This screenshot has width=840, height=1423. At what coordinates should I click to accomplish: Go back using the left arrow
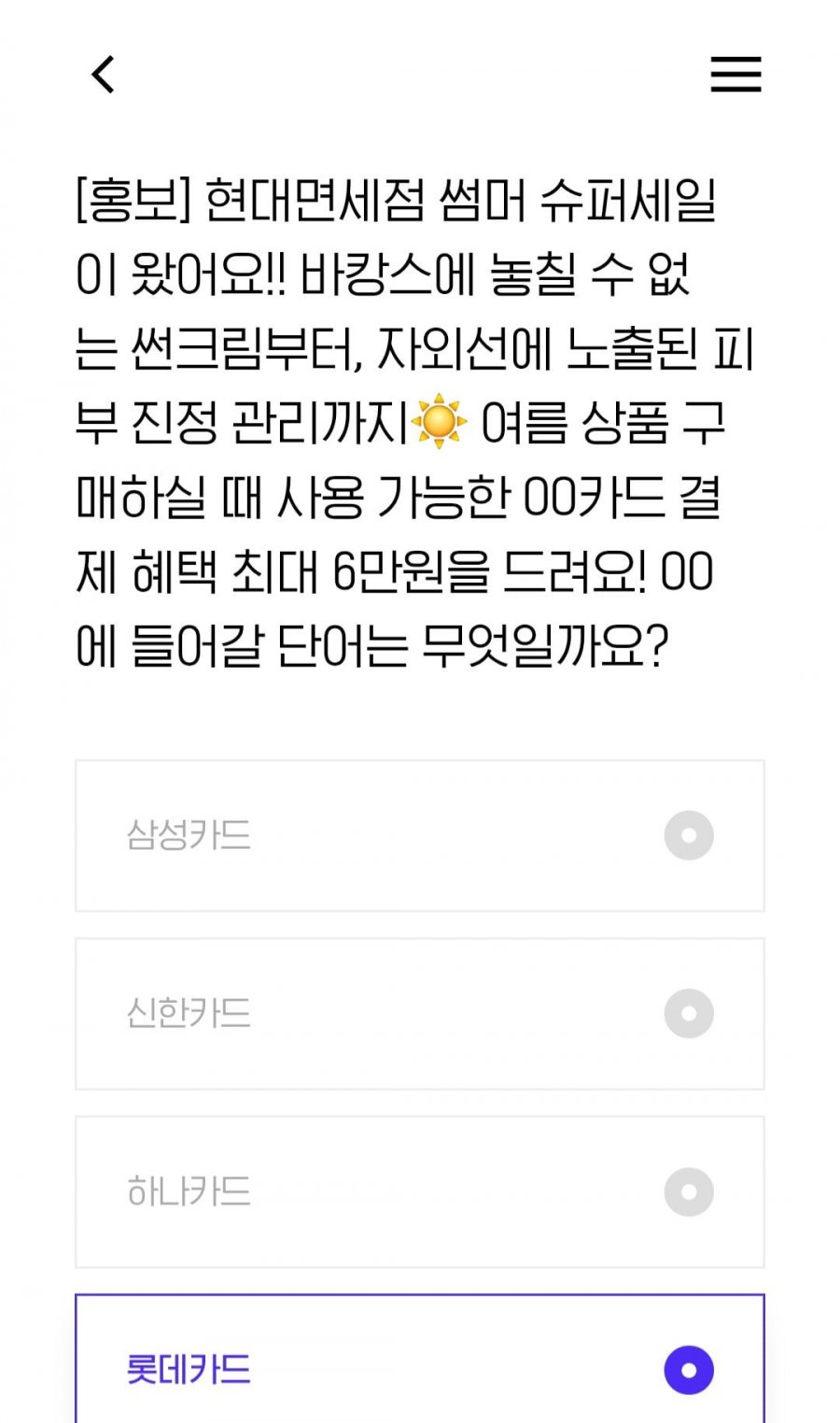tap(104, 74)
